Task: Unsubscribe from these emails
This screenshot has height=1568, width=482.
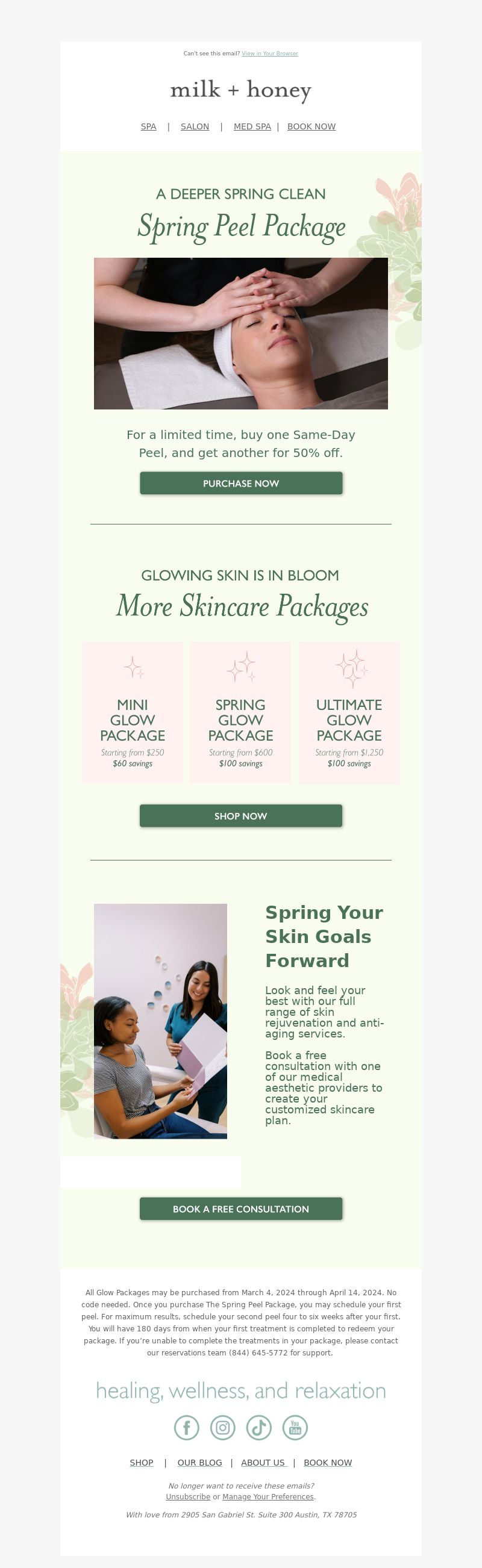Action: click(188, 1497)
